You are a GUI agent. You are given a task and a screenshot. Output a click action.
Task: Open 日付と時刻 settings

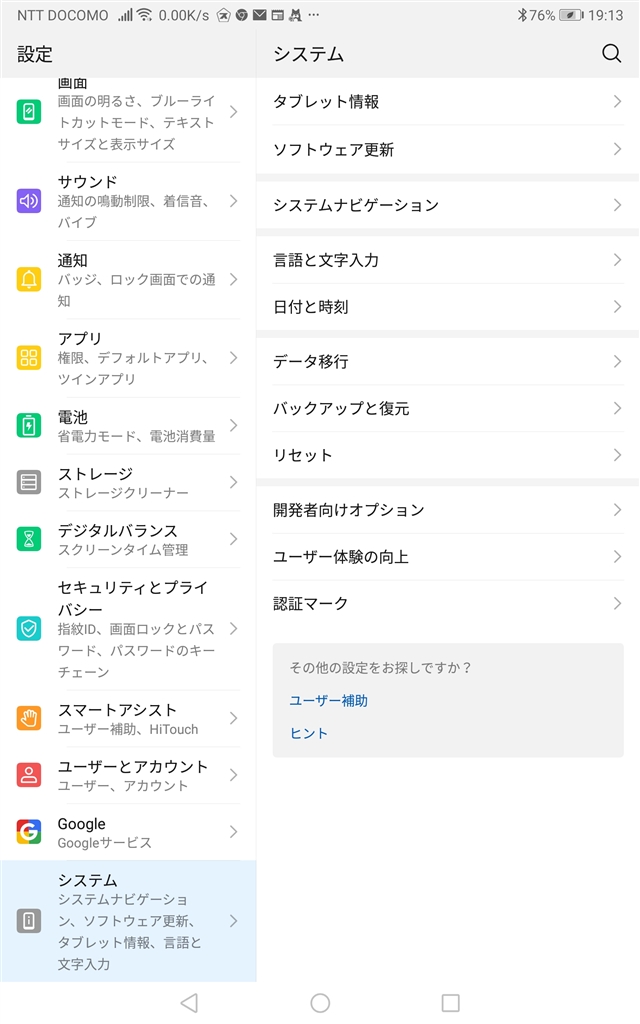click(447, 307)
